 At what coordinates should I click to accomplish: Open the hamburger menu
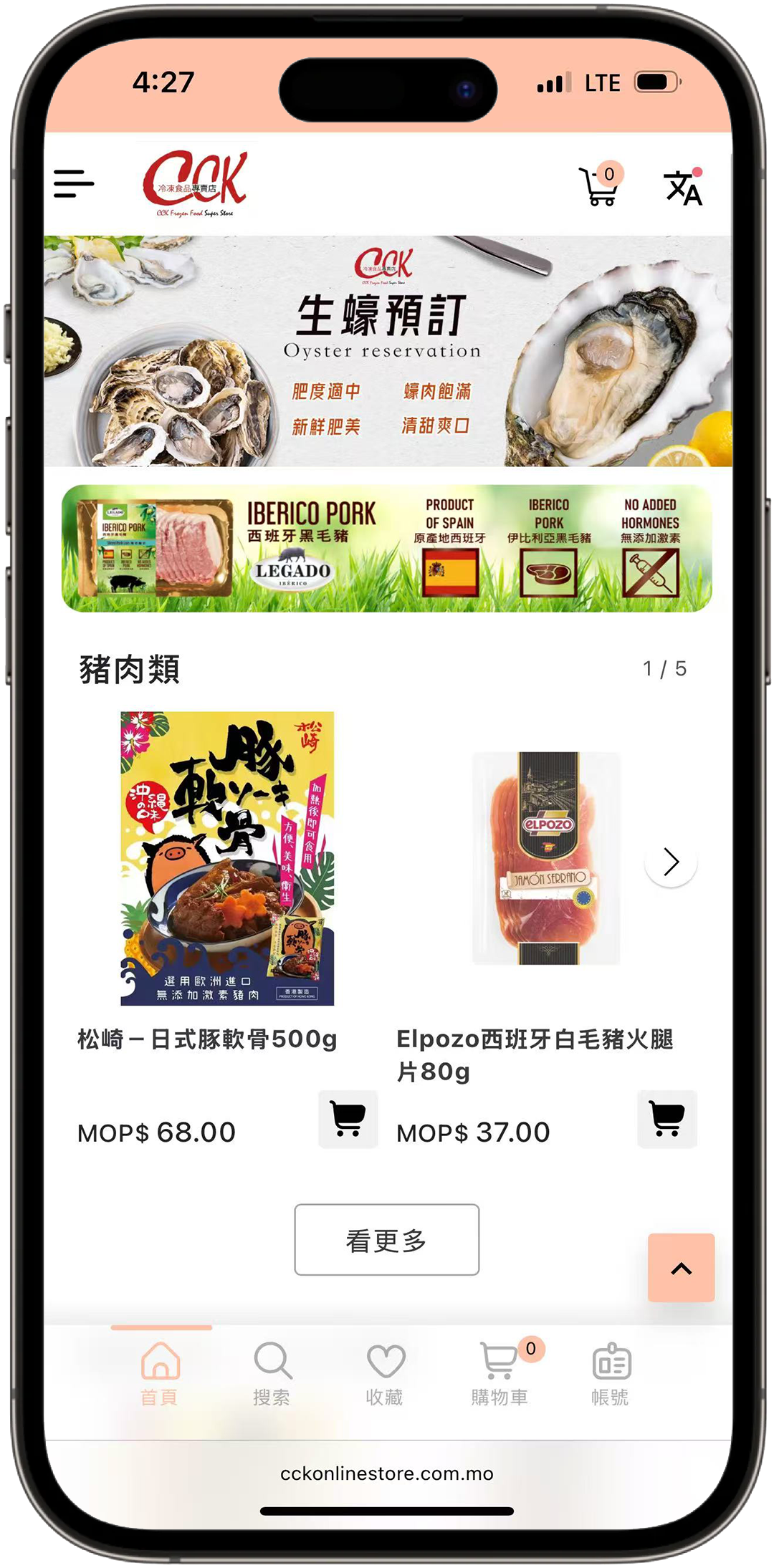pyautogui.click(x=74, y=183)
